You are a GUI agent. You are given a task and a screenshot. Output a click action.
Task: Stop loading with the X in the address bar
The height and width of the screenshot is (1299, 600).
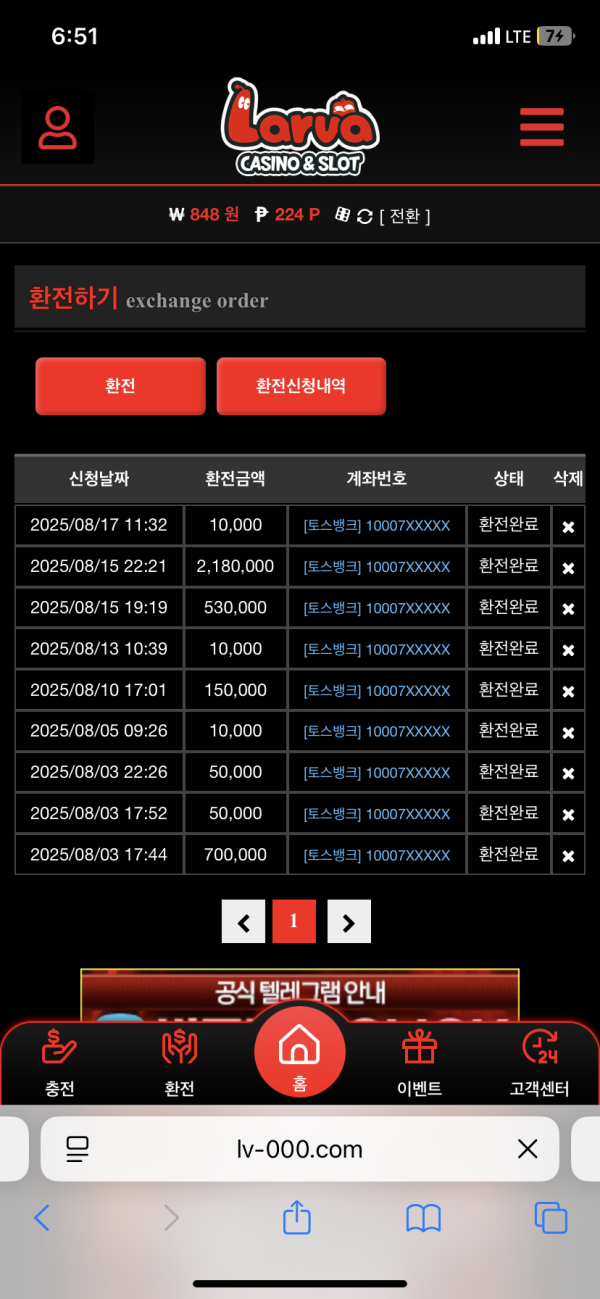click(527, 1149)
